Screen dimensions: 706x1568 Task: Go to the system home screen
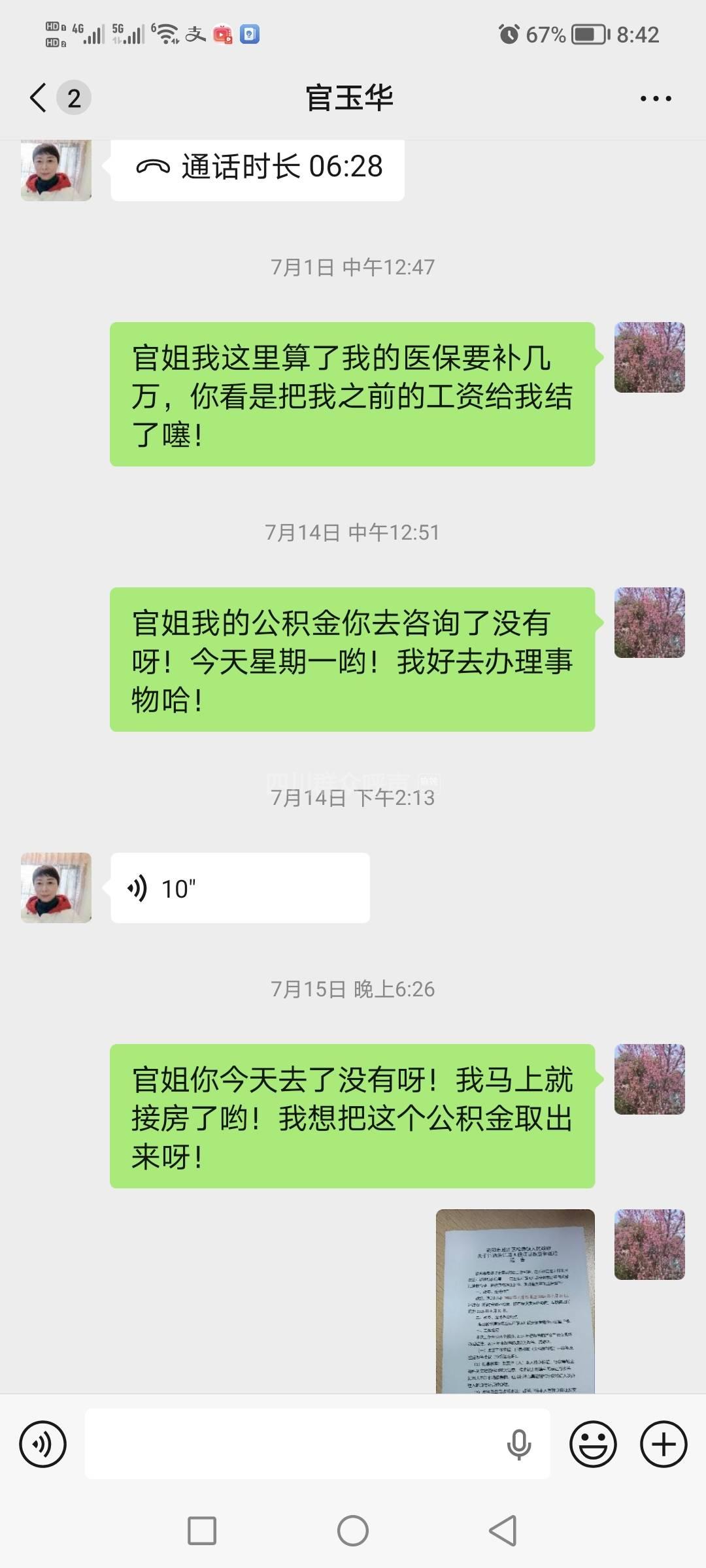coord(353,1531)
